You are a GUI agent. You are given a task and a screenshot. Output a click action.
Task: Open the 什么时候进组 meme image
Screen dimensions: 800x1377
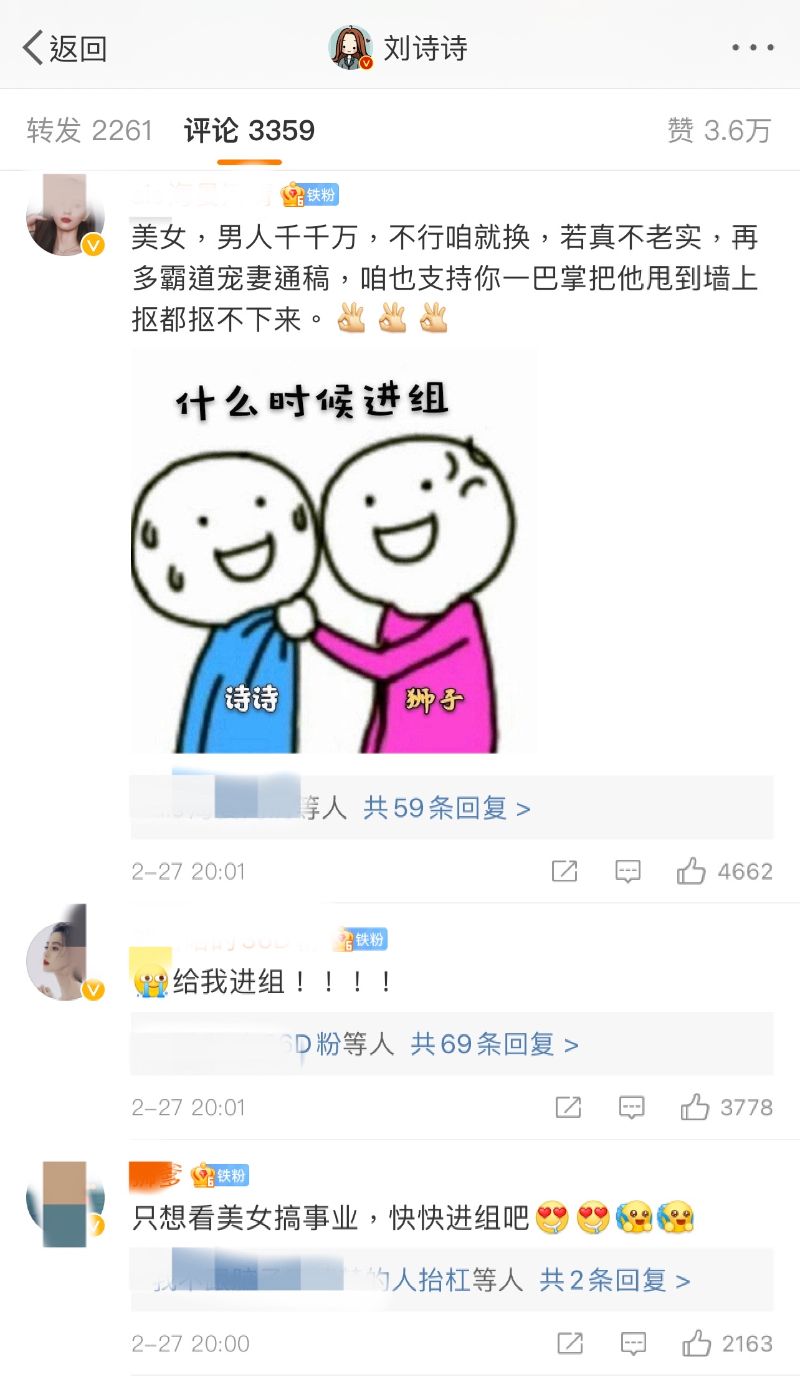click(334, 552)
